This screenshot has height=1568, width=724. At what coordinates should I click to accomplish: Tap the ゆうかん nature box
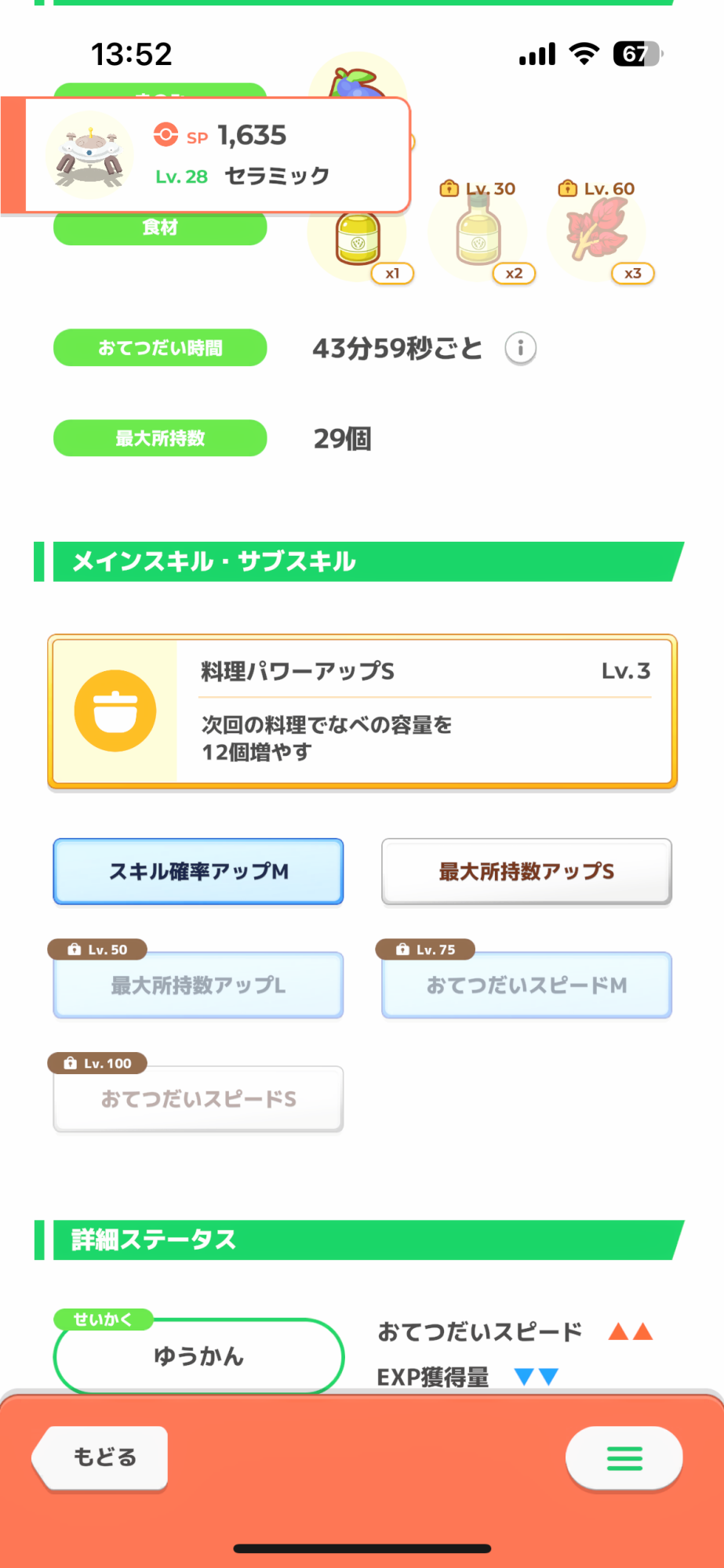click(198, 1356)
